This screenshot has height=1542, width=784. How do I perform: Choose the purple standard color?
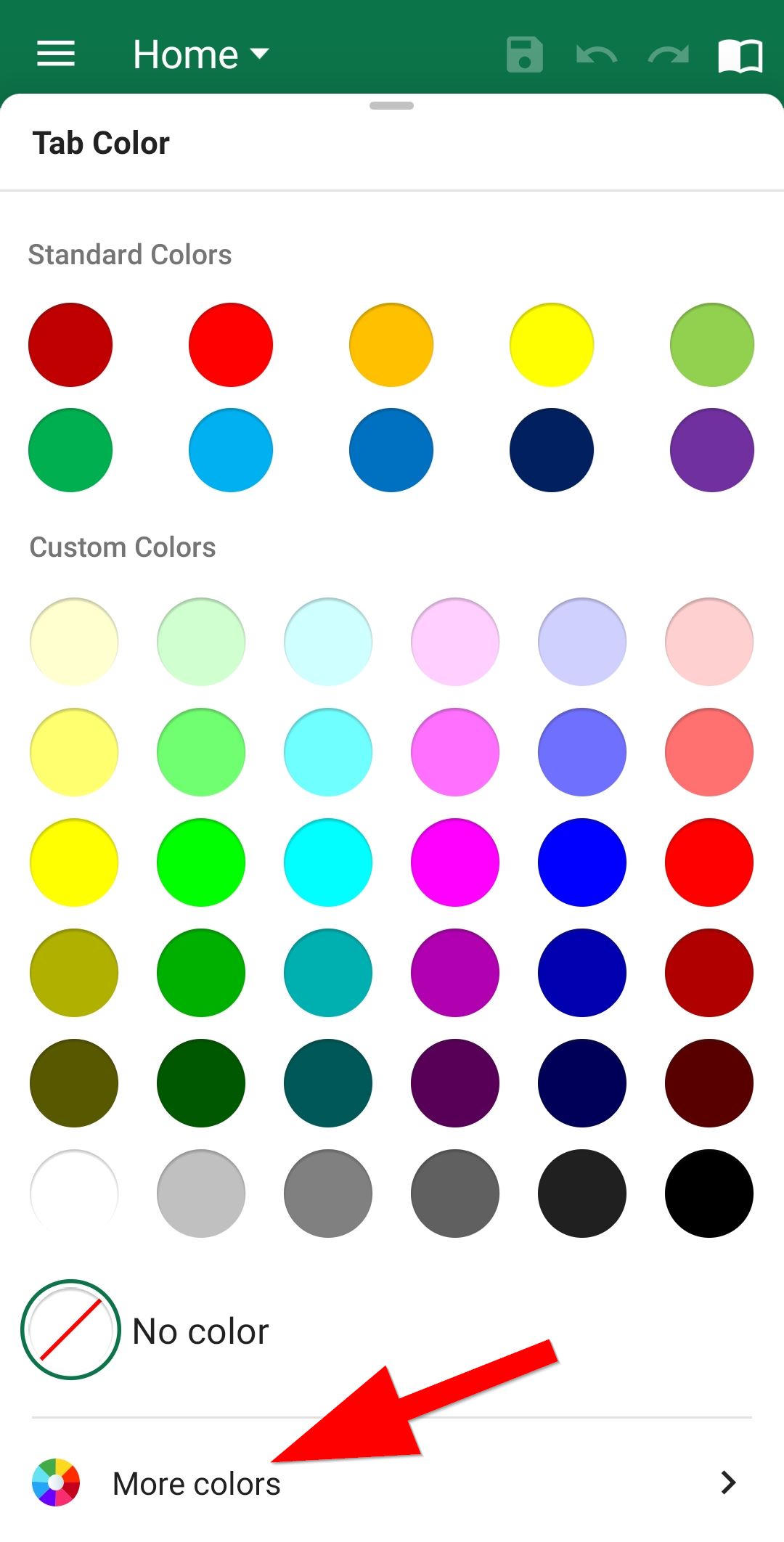711,450
